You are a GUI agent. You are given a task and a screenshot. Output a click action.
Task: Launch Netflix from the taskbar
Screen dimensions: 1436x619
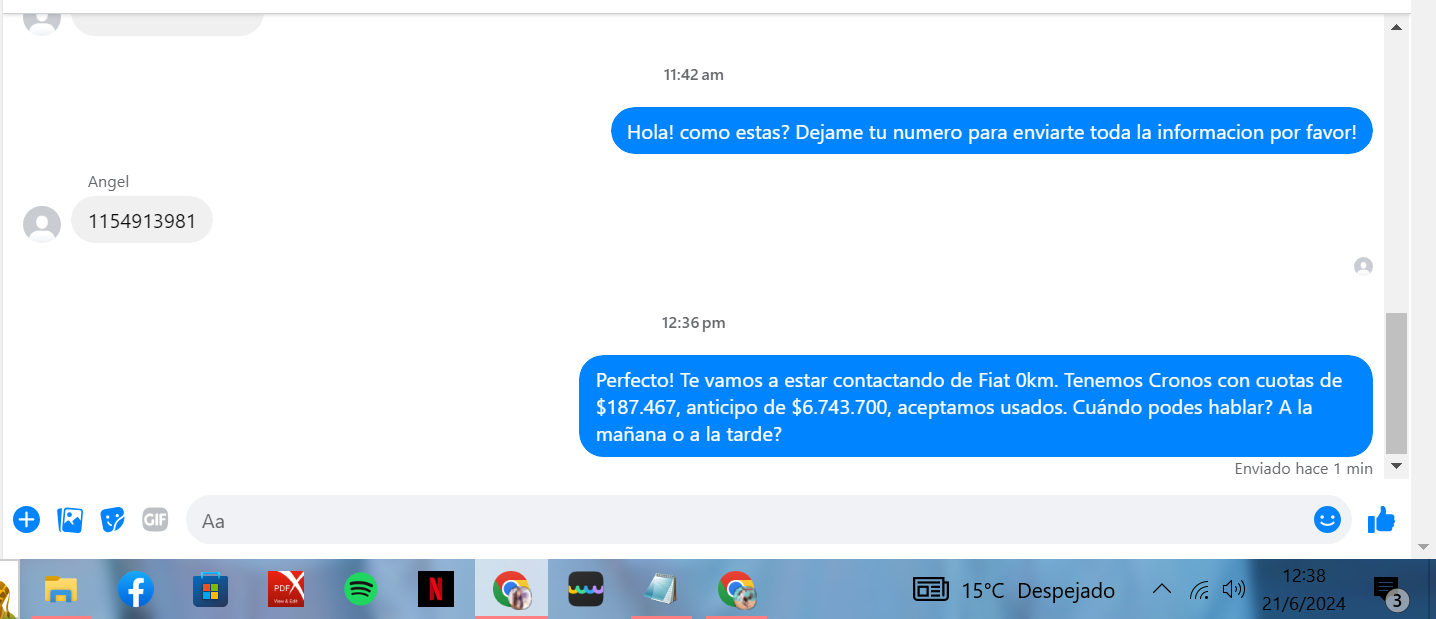coord(436,589)
